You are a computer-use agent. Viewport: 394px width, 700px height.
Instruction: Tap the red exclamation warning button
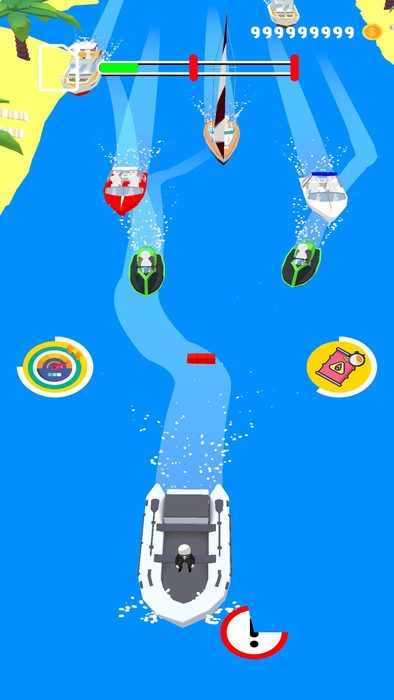[254, 632]
